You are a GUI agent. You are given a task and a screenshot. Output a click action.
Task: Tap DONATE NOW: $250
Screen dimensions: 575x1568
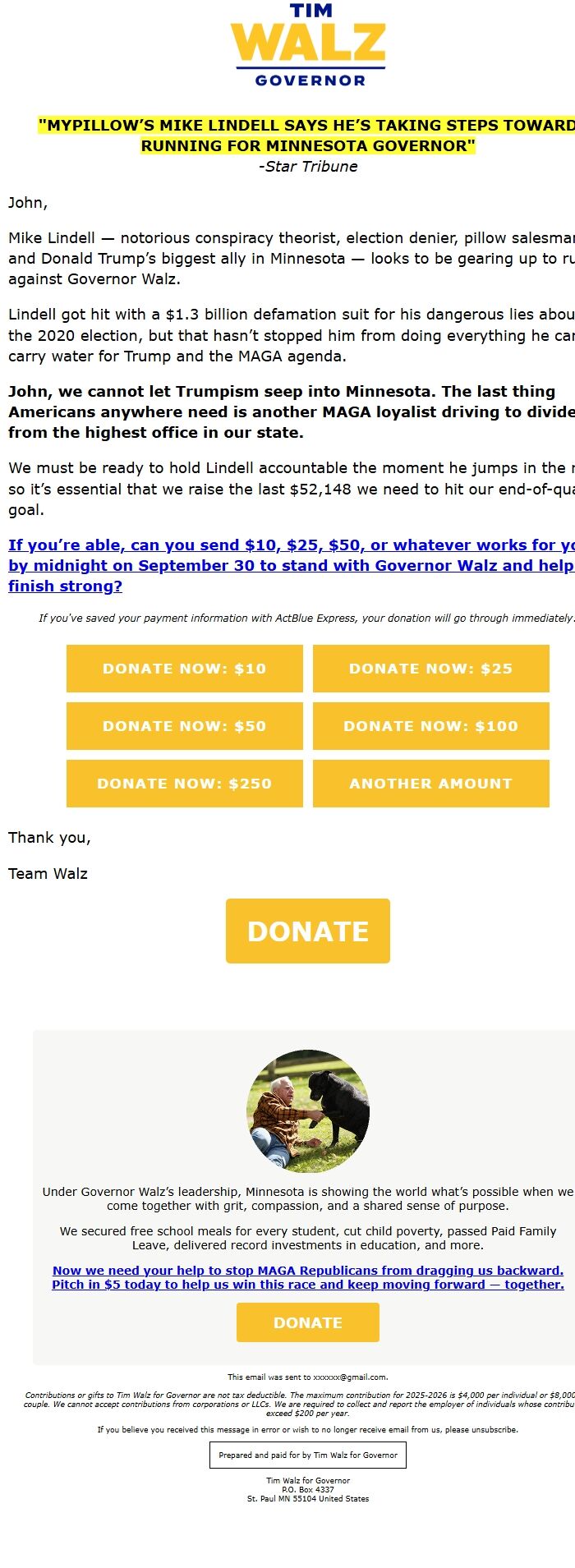click(x=184, y=784)
